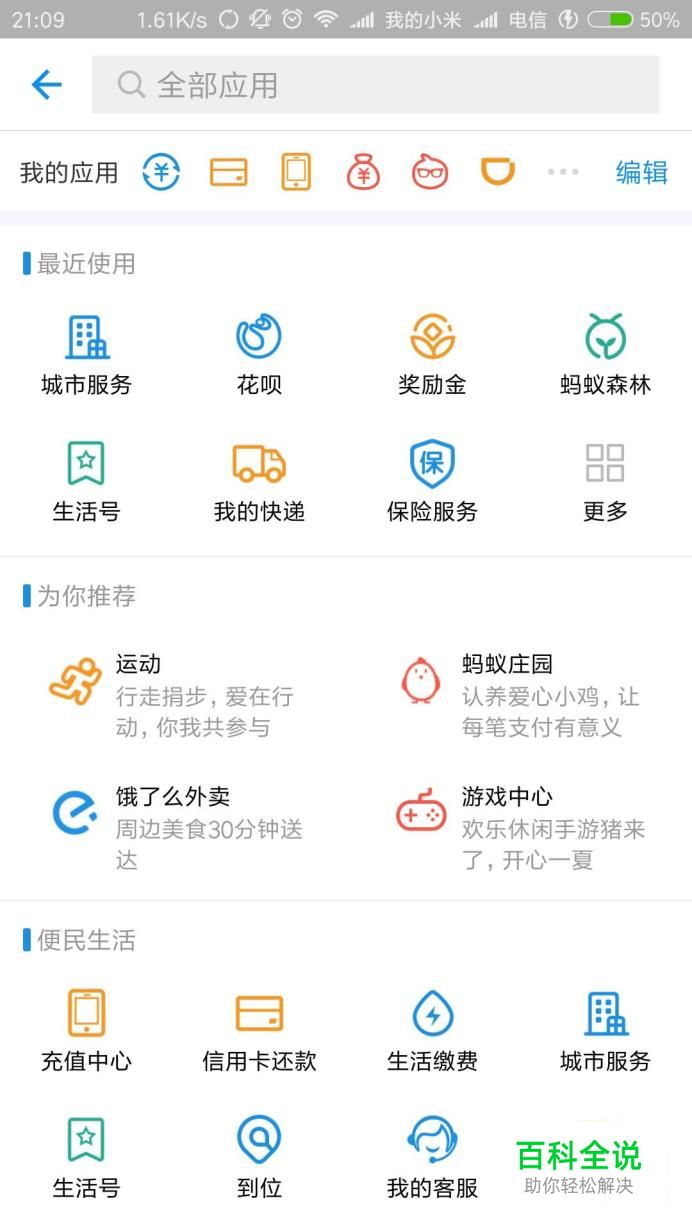Open 到位
This screenshot has height=1230, width=692.
pos(259,1157)
